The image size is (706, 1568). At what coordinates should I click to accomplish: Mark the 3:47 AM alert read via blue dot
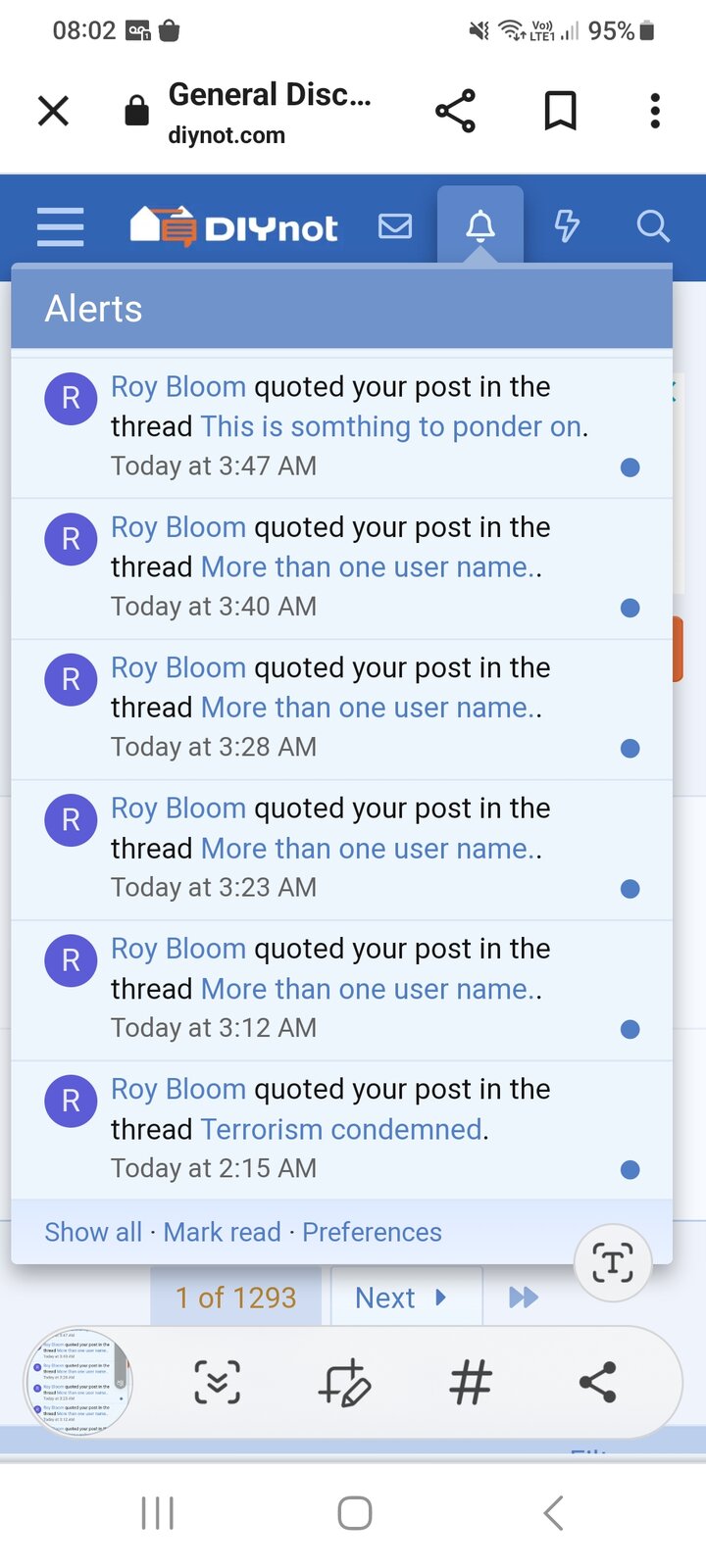pyautogui.click(x=630, y=467)
